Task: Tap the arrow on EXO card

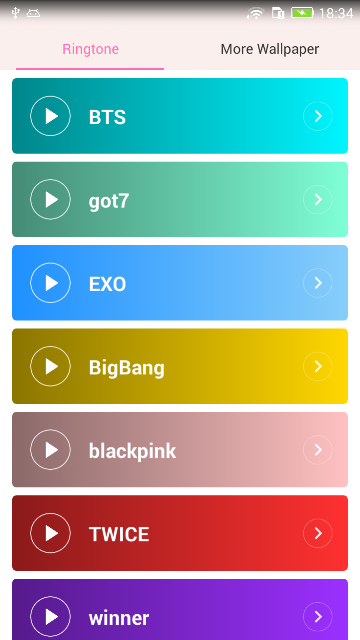Action: tap(318, 282)
